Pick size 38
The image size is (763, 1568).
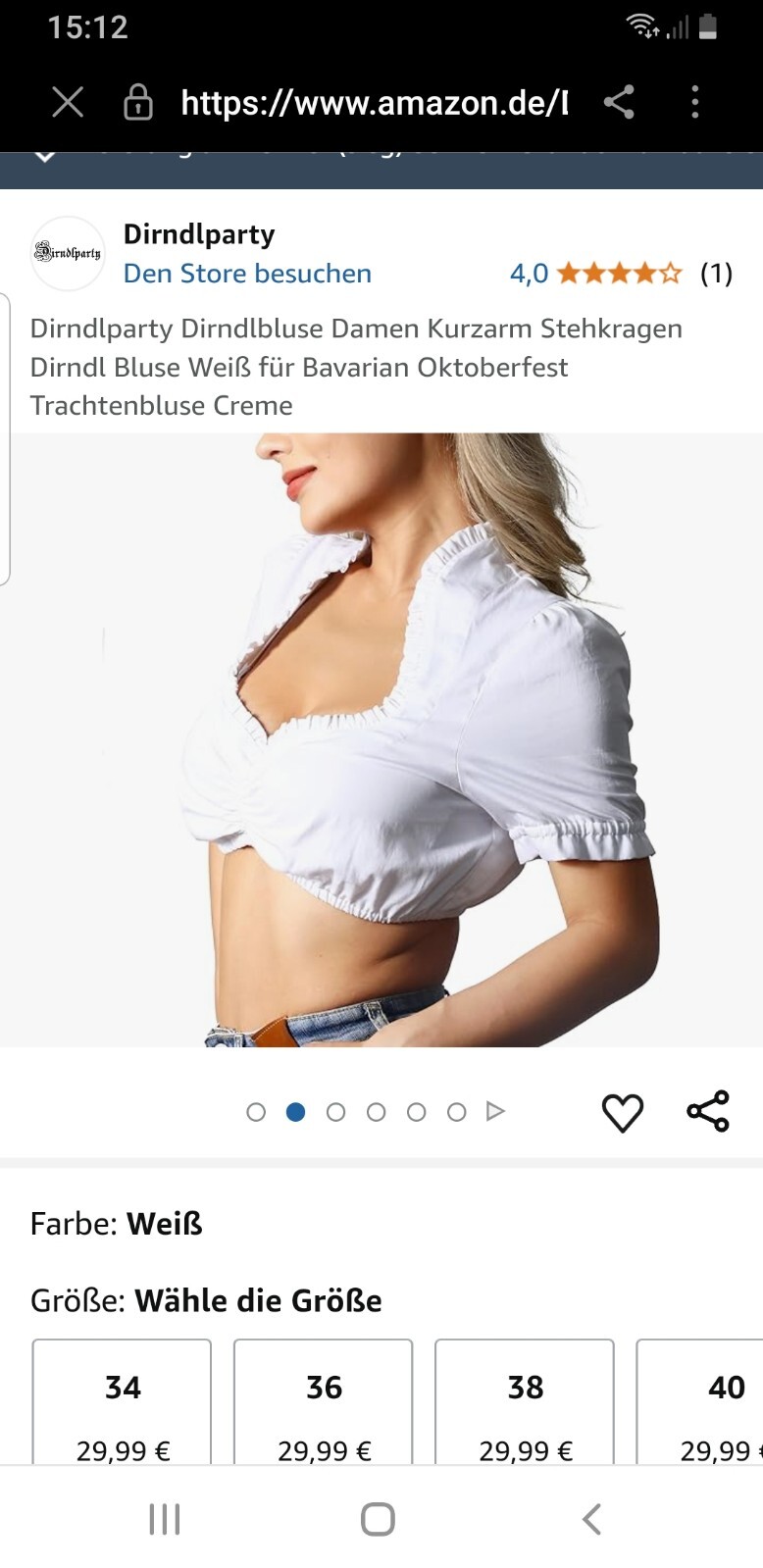pyautogui.click(x=525, y=1402)
